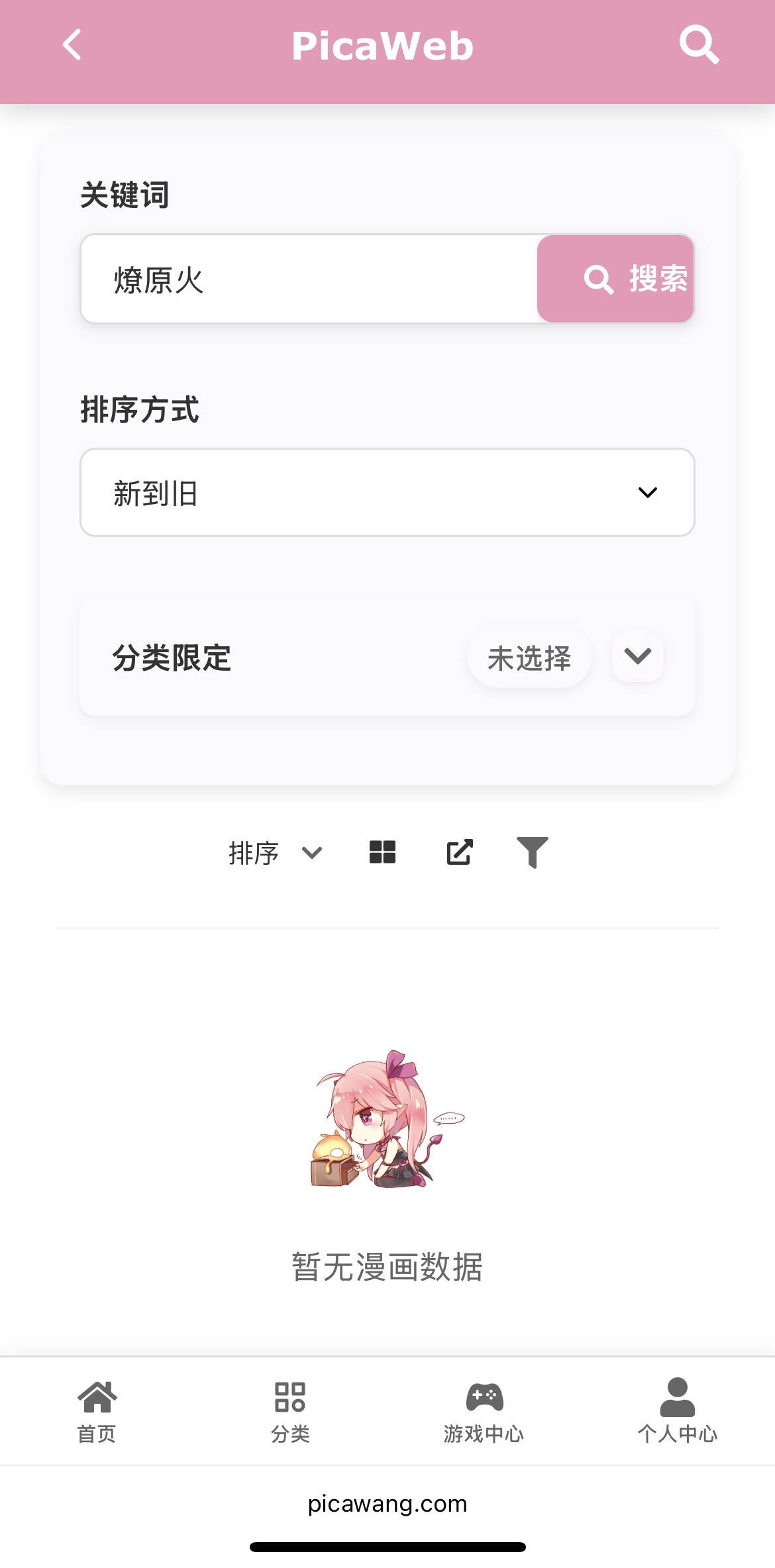Image resolution: width=775 pixels, height=1568 pixels.
Task: Tap the open-in-new-window icon
Action: click(x=459, y=852)
